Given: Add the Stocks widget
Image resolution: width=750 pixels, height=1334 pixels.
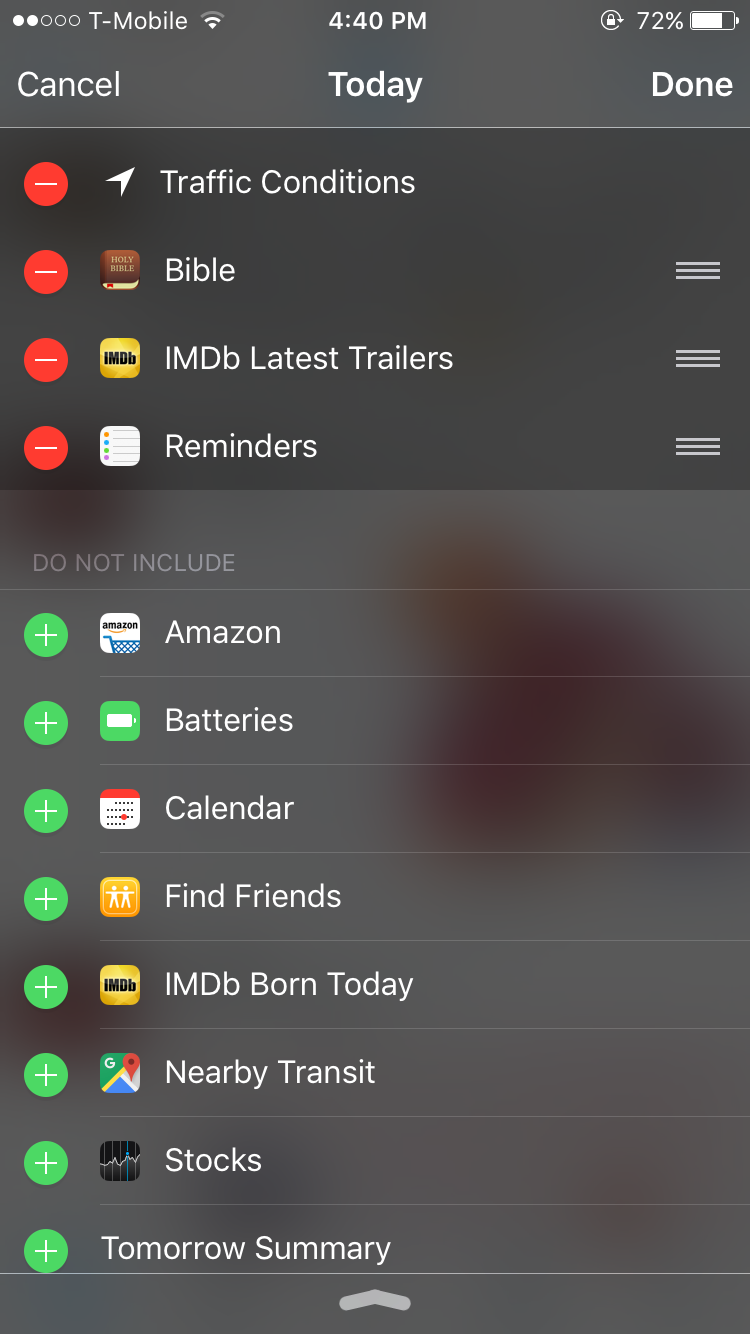Looking at the screenshot, I should click(46, 1162).
